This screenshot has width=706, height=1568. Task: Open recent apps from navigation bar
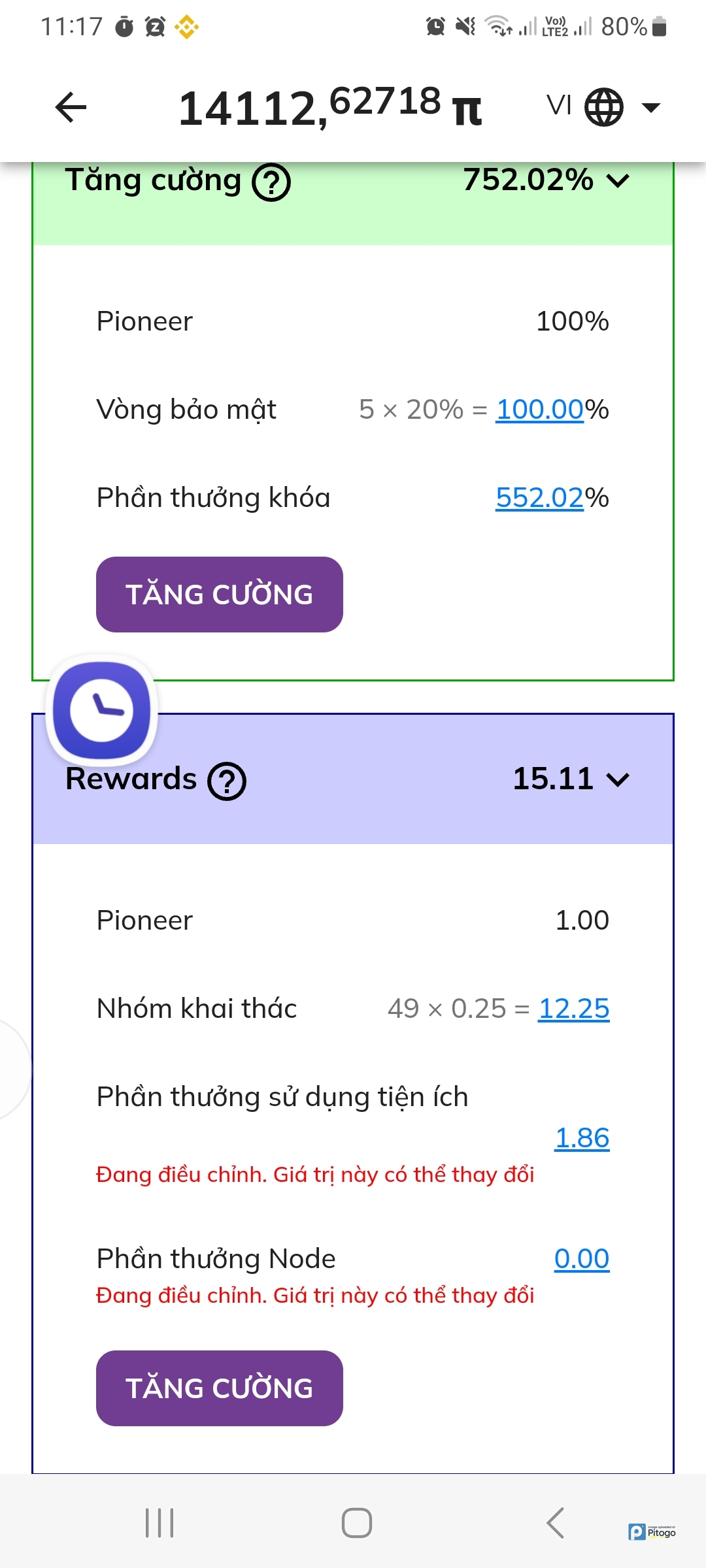160,1523
